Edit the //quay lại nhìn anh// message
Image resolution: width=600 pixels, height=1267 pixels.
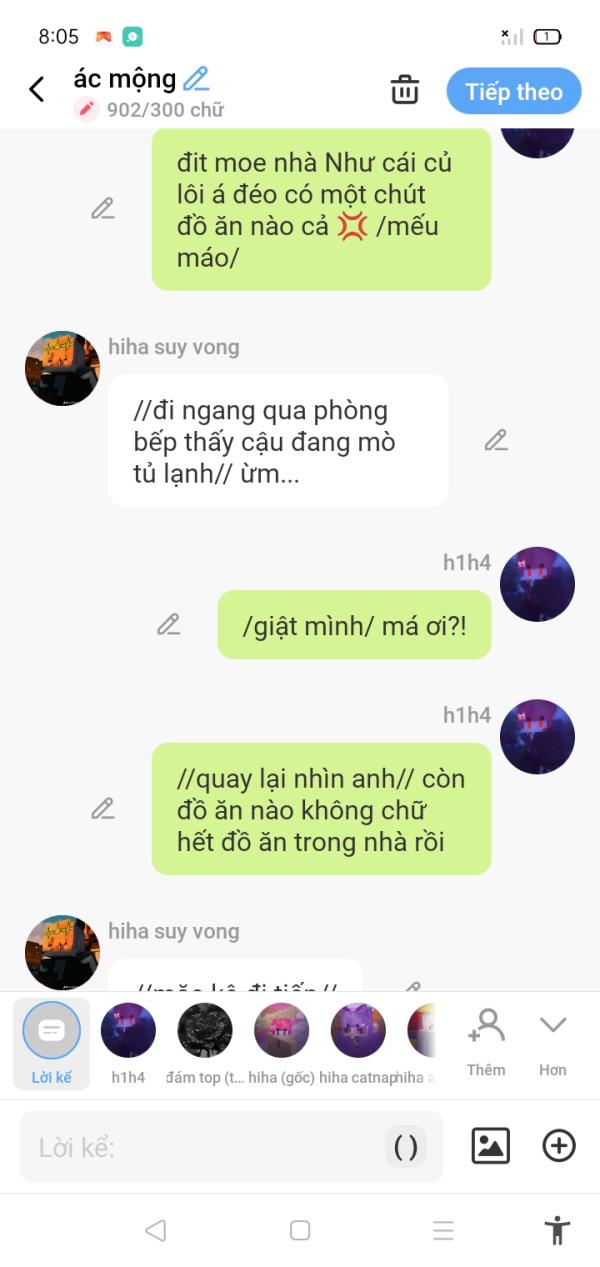103,808
